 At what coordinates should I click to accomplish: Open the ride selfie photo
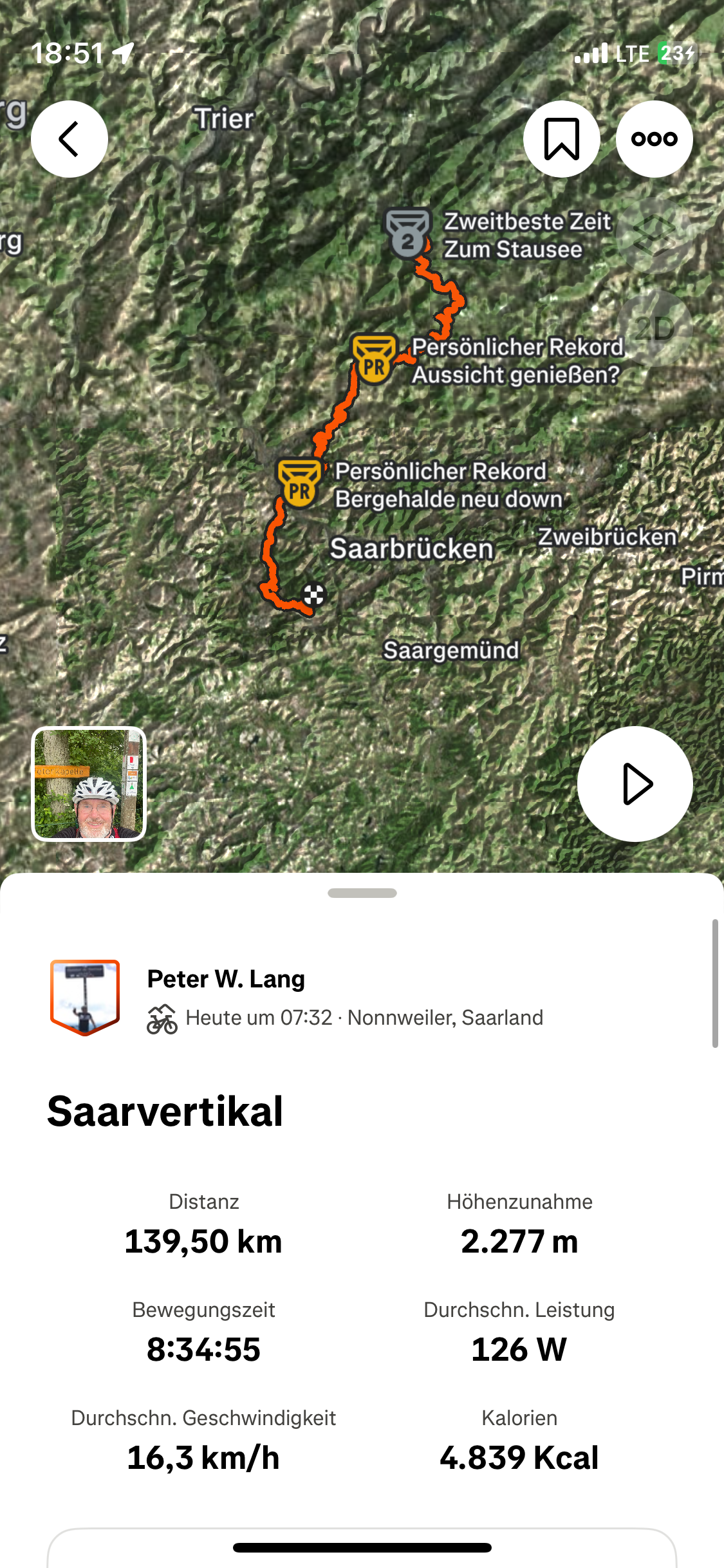pos(89,784)
